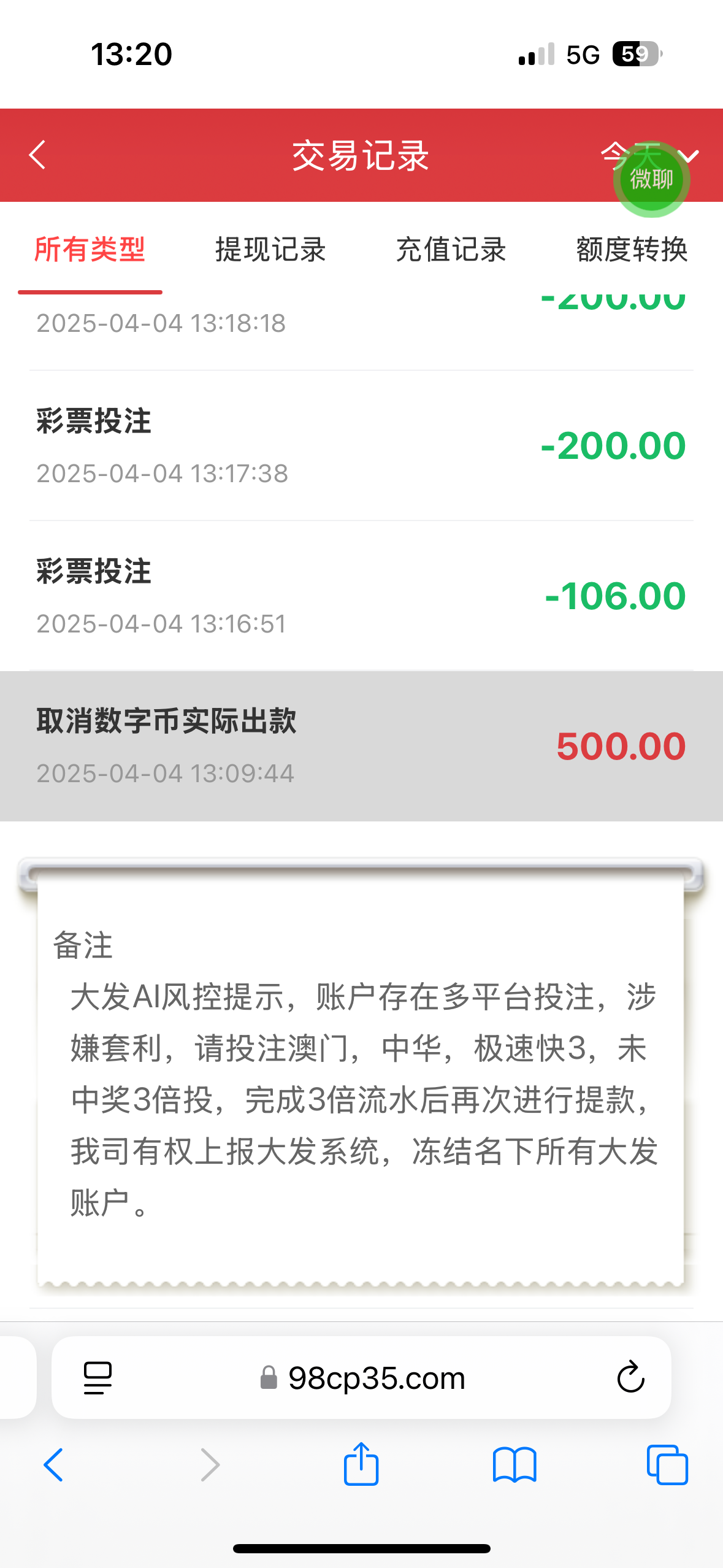The height and width of the screenshot is (1568, 723).
Task: Open Safari page settings menu
Action: (98, 1378)
